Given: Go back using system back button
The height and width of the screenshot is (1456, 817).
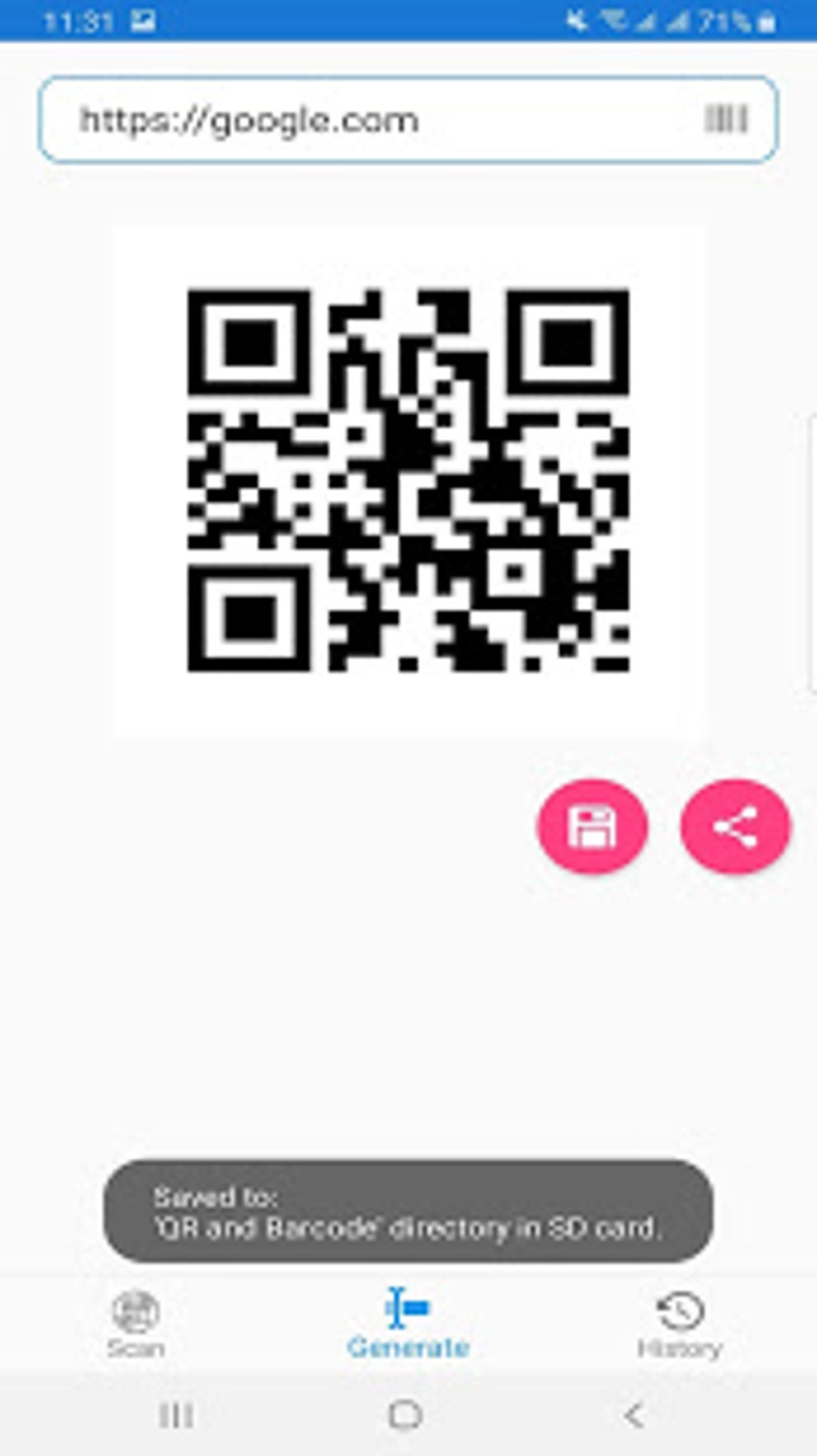Looking at the screenshot, I should click(634, 1415).
